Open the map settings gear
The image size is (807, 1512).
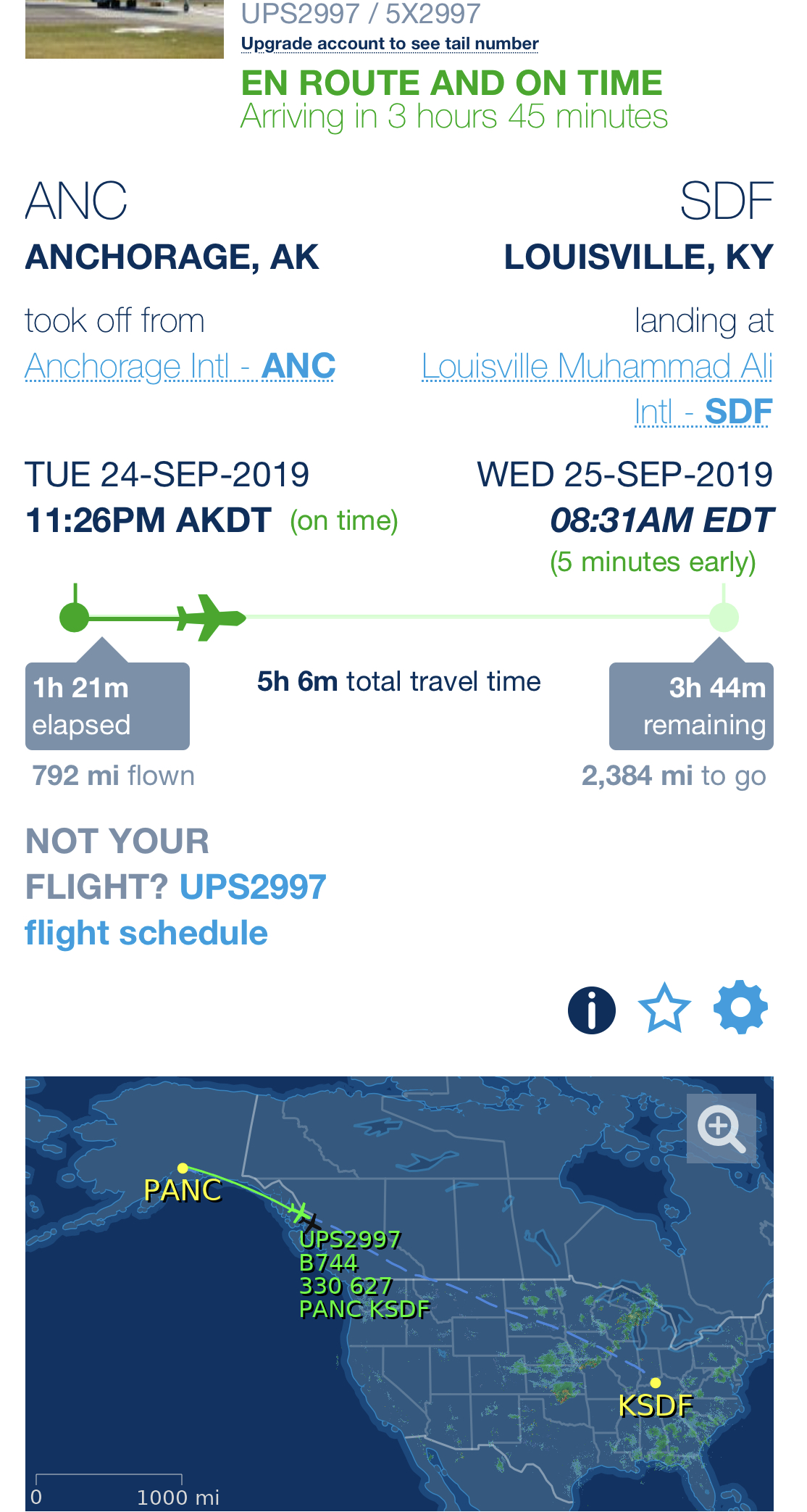pyautogui.click(x=740, y=1008)
